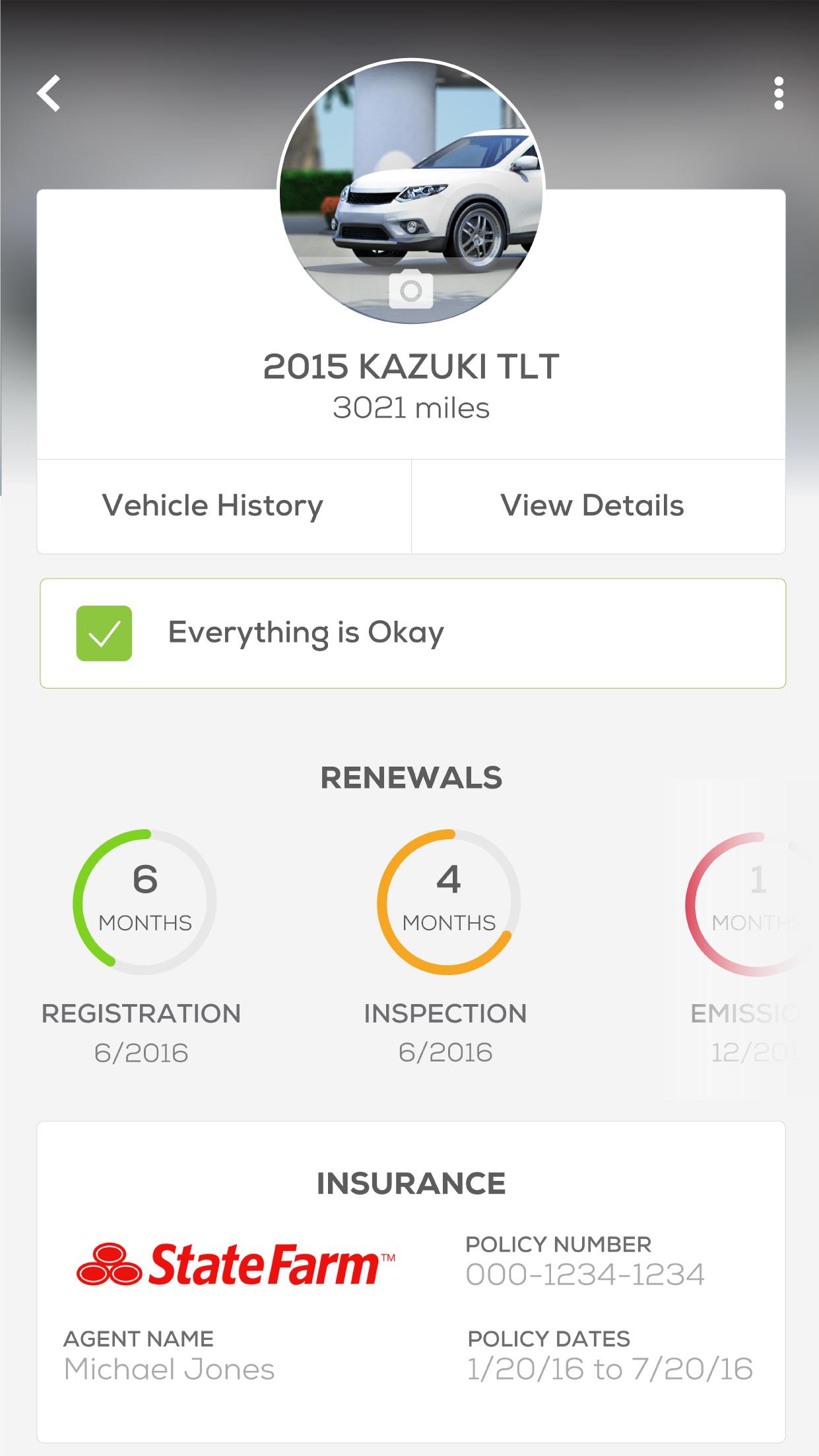Select the Registration renewal ring

tap(145, 902)
